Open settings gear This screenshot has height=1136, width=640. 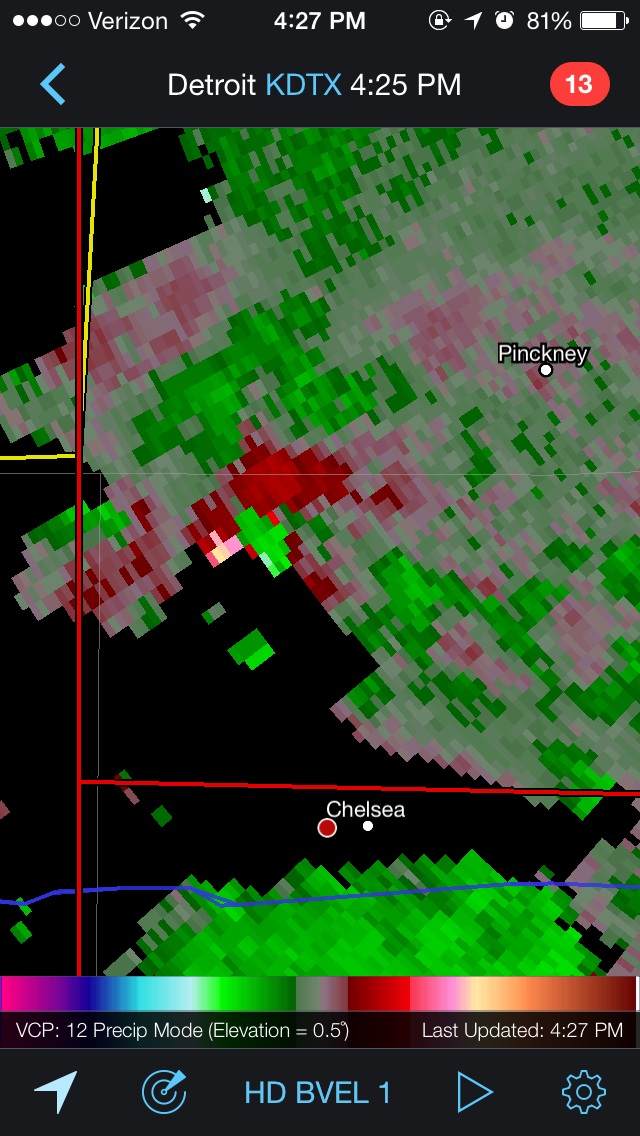click(x=583, y=1091)
